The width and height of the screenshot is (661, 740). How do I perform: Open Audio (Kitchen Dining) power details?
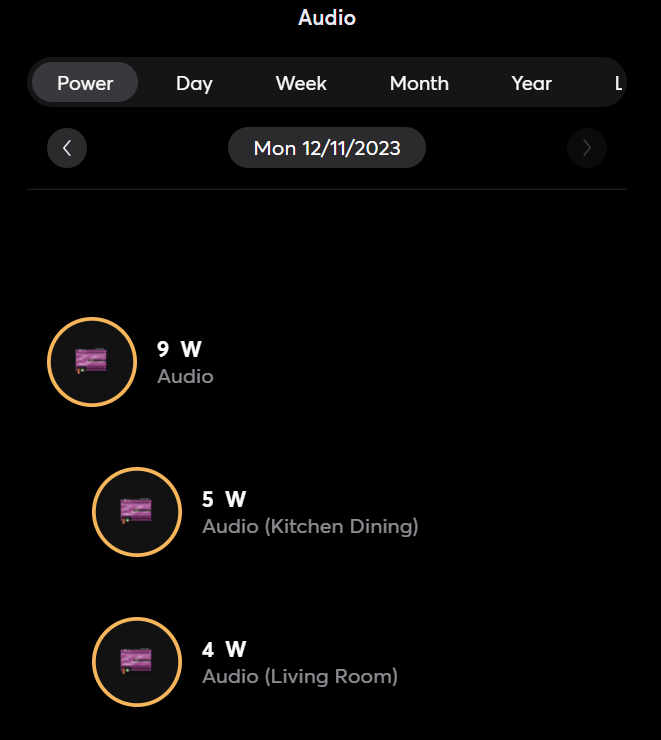(x=137, y=512)
